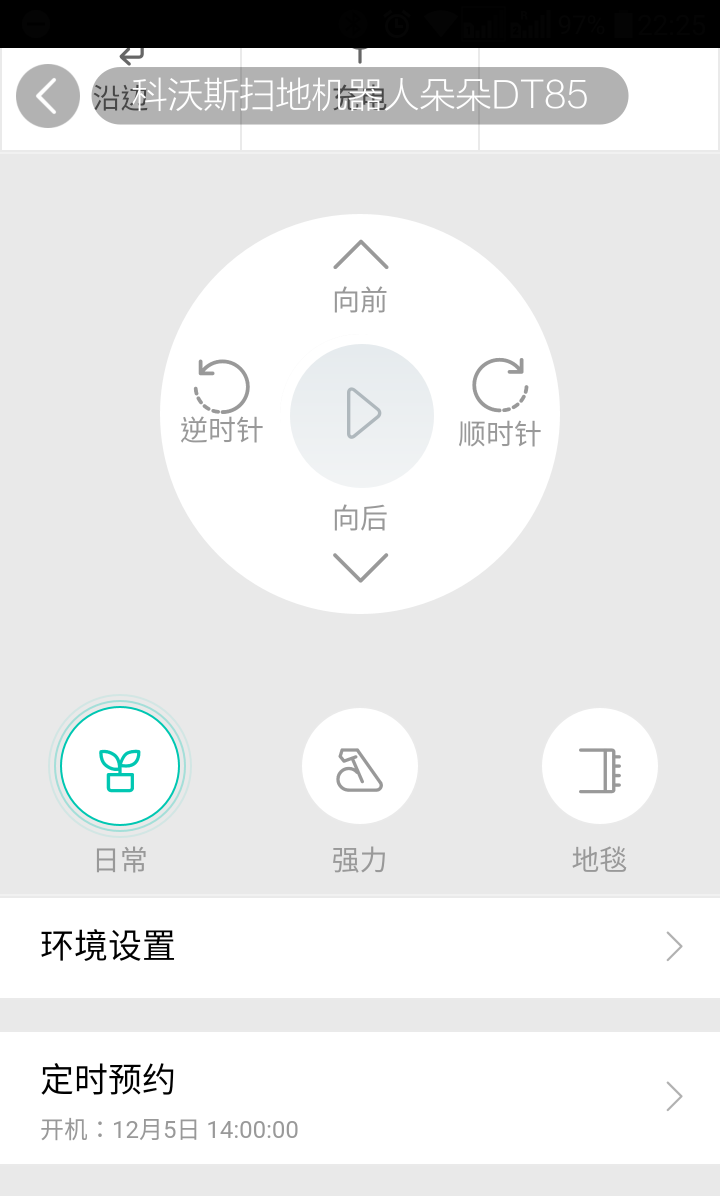Tap the back arrow in the top bar
The image size is (720, 1196).
[46, 95]
